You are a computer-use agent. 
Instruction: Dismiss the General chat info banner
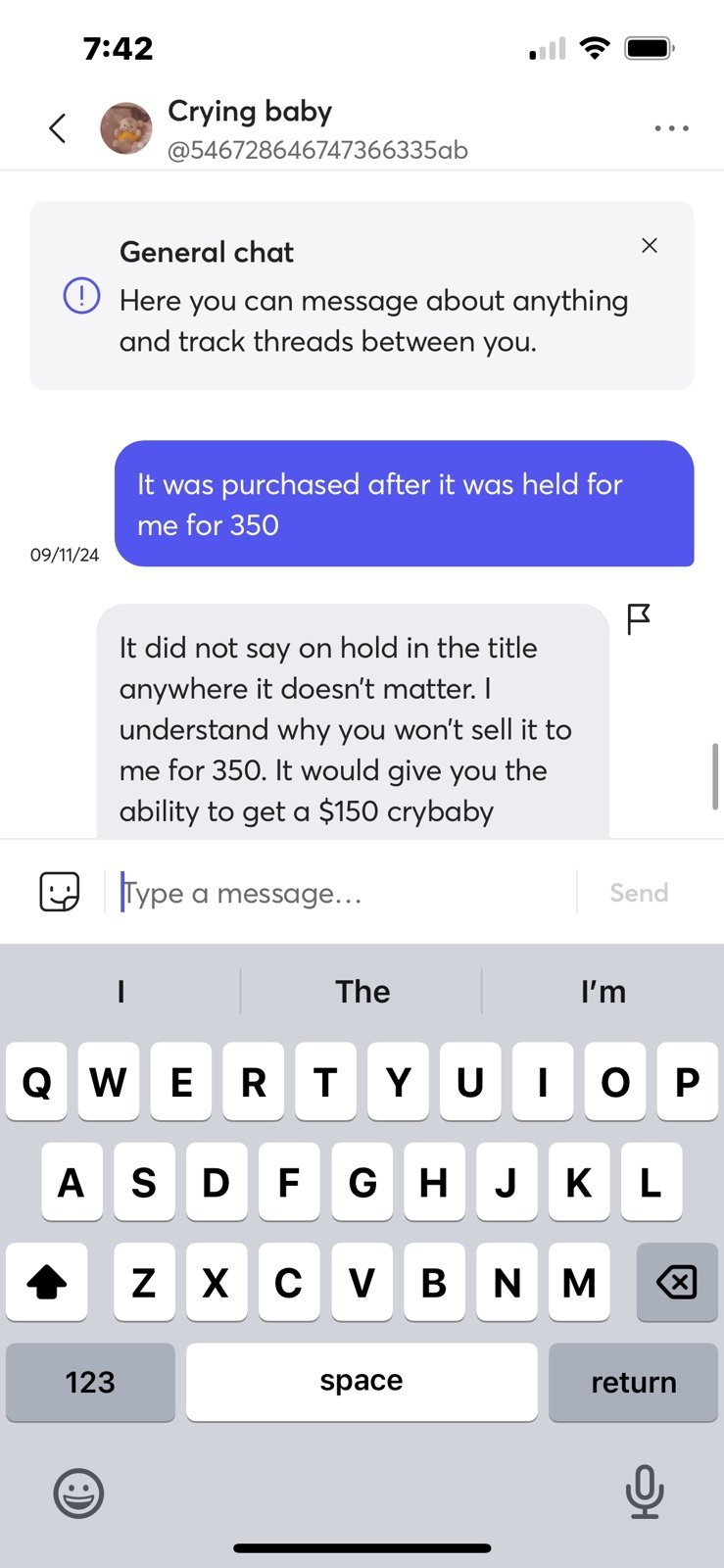(x=649, y=245)
